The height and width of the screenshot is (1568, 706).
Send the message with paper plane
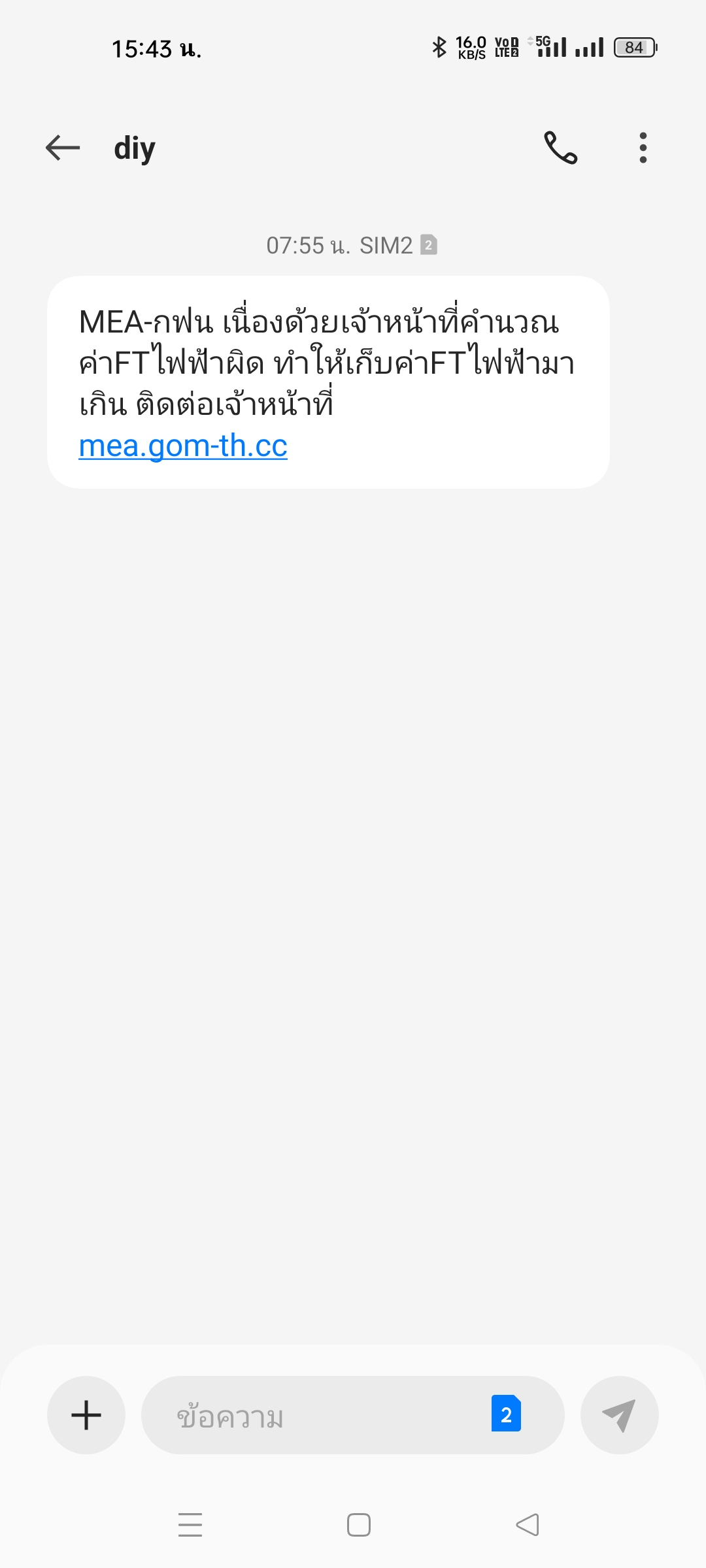619,1415
